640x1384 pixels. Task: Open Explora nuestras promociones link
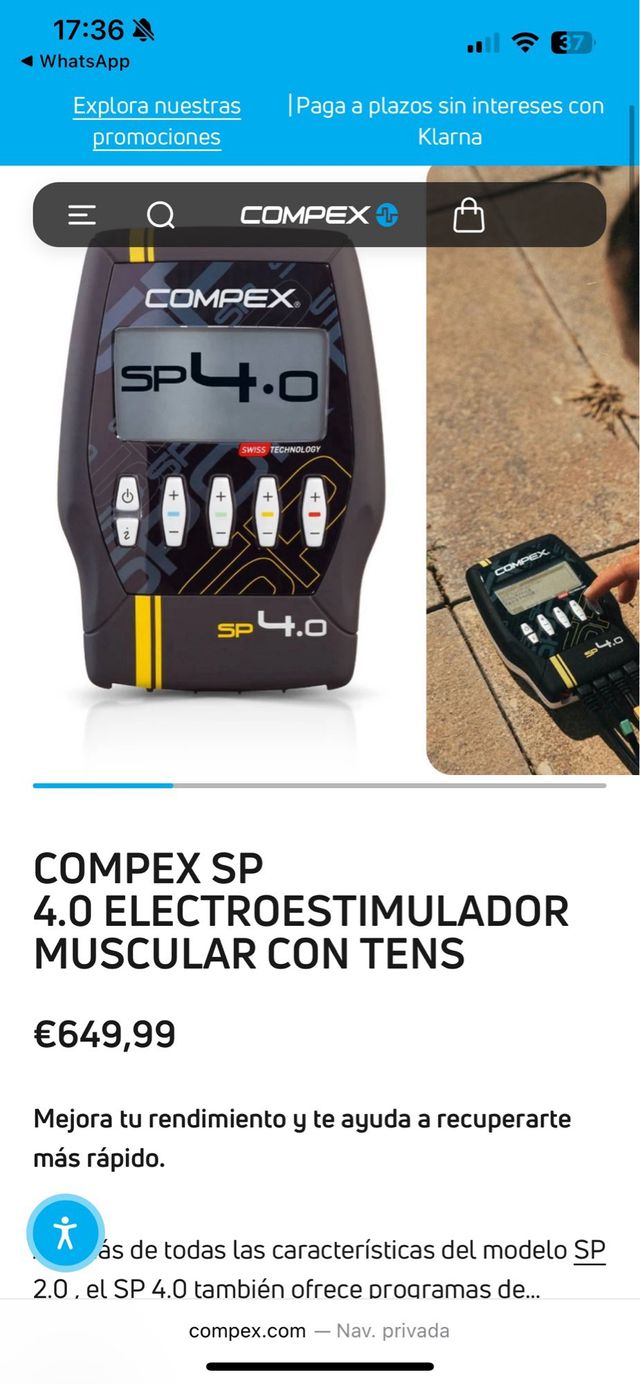click(x=157, y=121)
